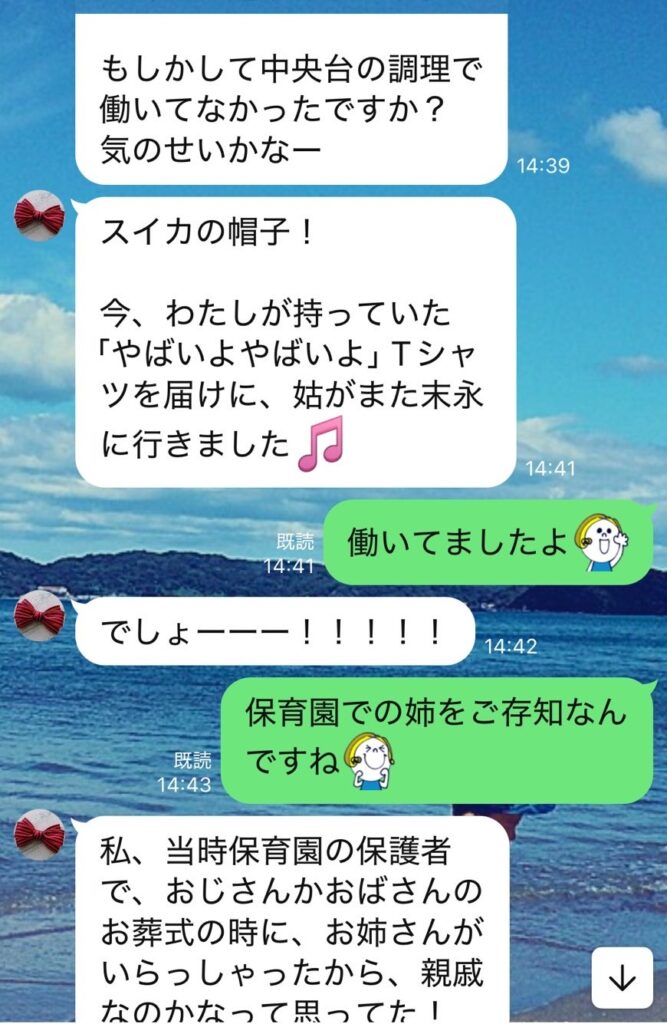The image size is (667, 1024).
Task: Open sender's avatar beside the スイカの帽子 message
Action: 40,215
